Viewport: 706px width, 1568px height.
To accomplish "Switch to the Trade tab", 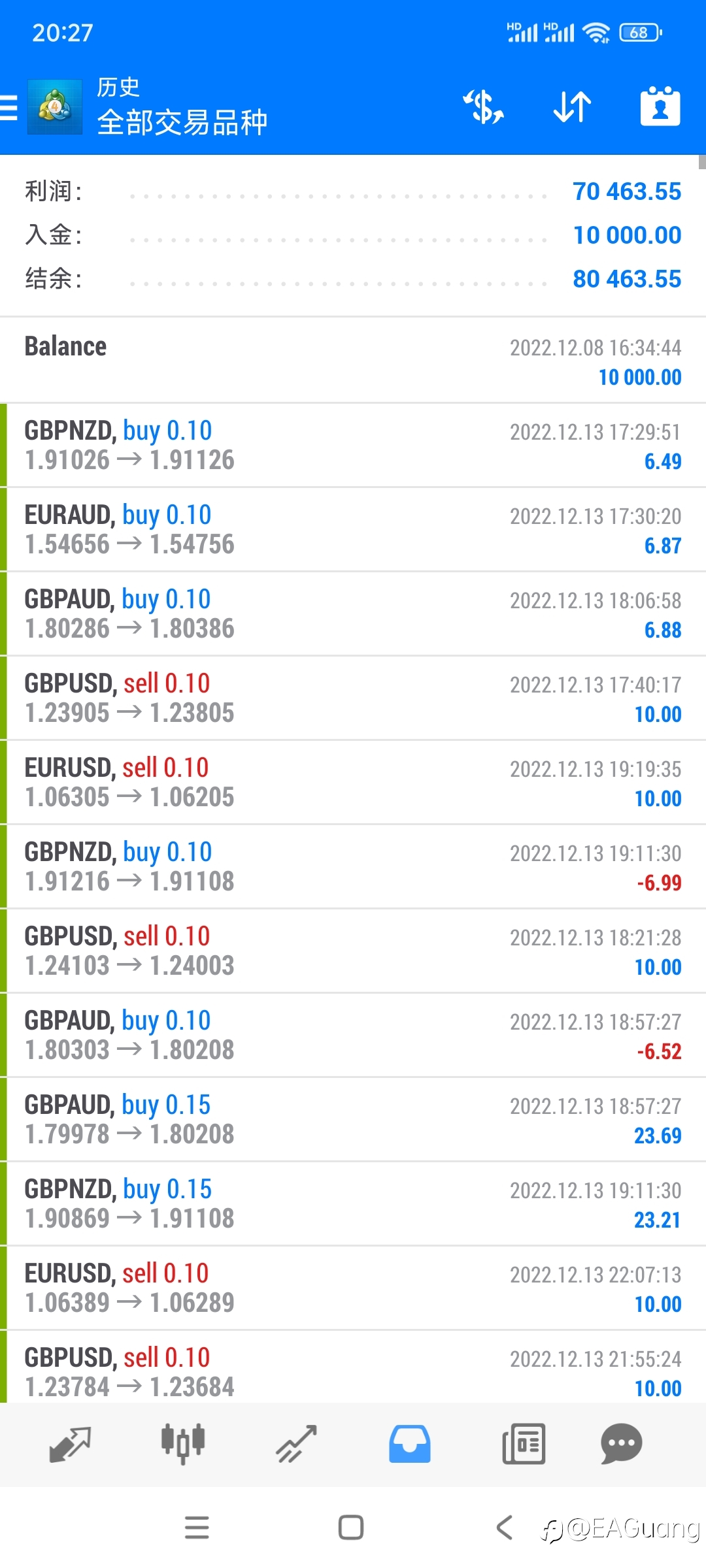I will pyautogui.click(x=296, y=1444).
